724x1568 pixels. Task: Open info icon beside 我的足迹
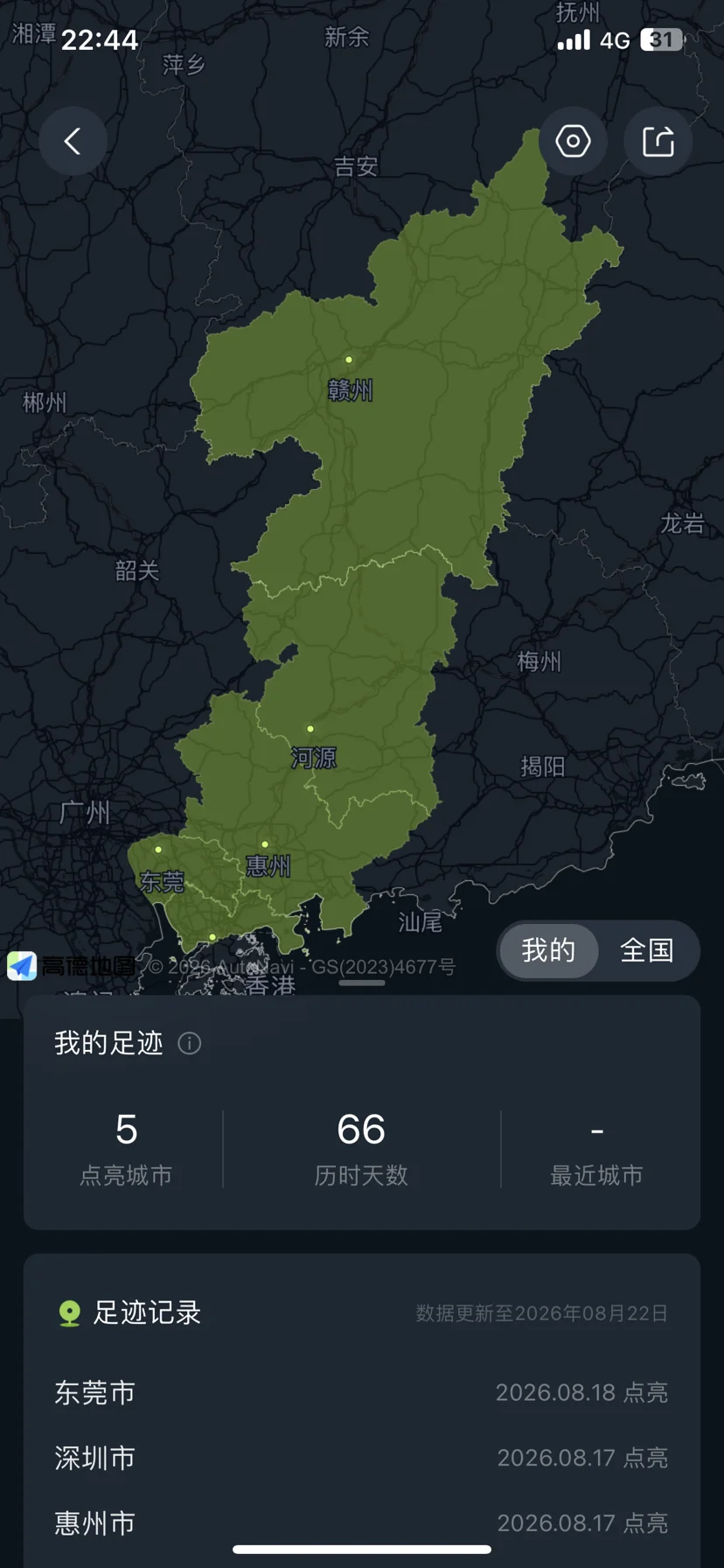point(190,1043)
